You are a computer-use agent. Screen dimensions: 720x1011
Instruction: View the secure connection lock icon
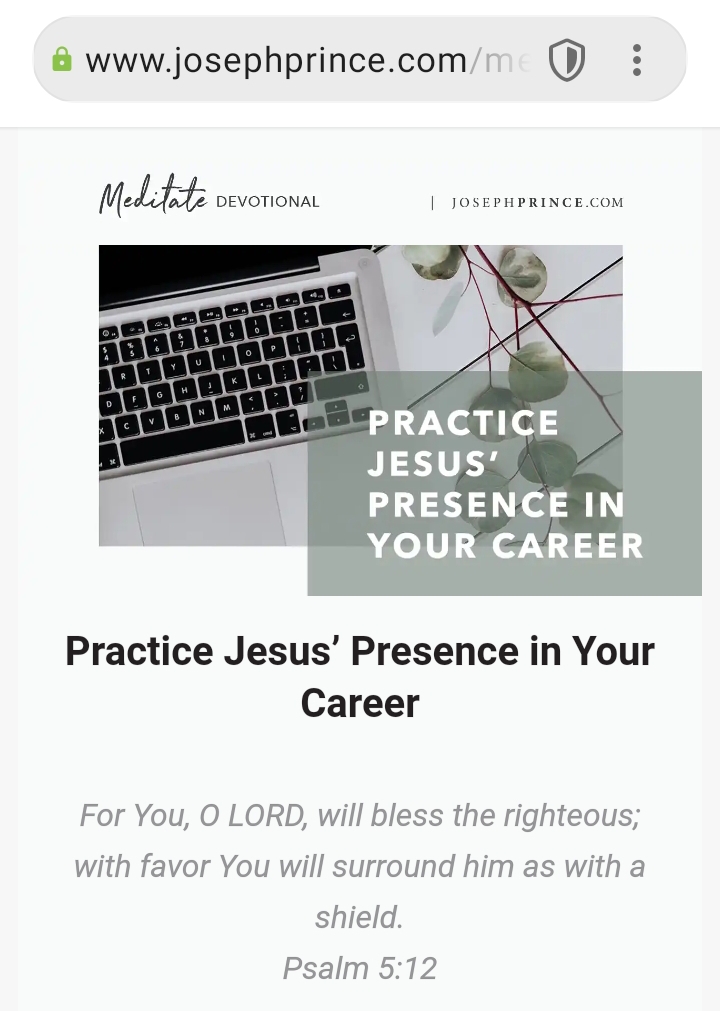click(x=62, y=60)
